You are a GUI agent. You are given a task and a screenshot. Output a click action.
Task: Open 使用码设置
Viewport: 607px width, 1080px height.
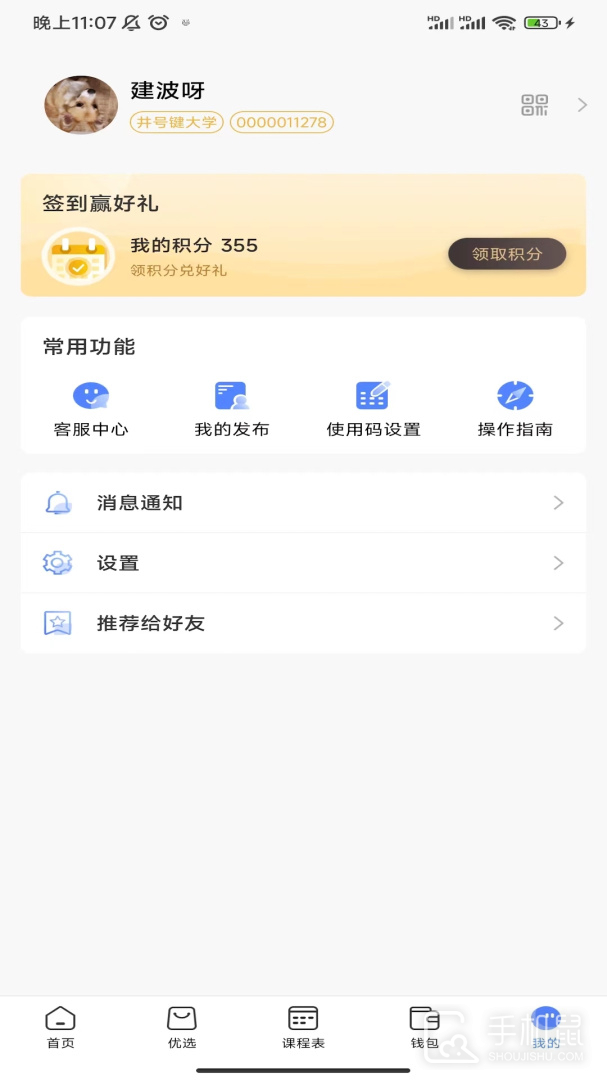pos(373,409)
